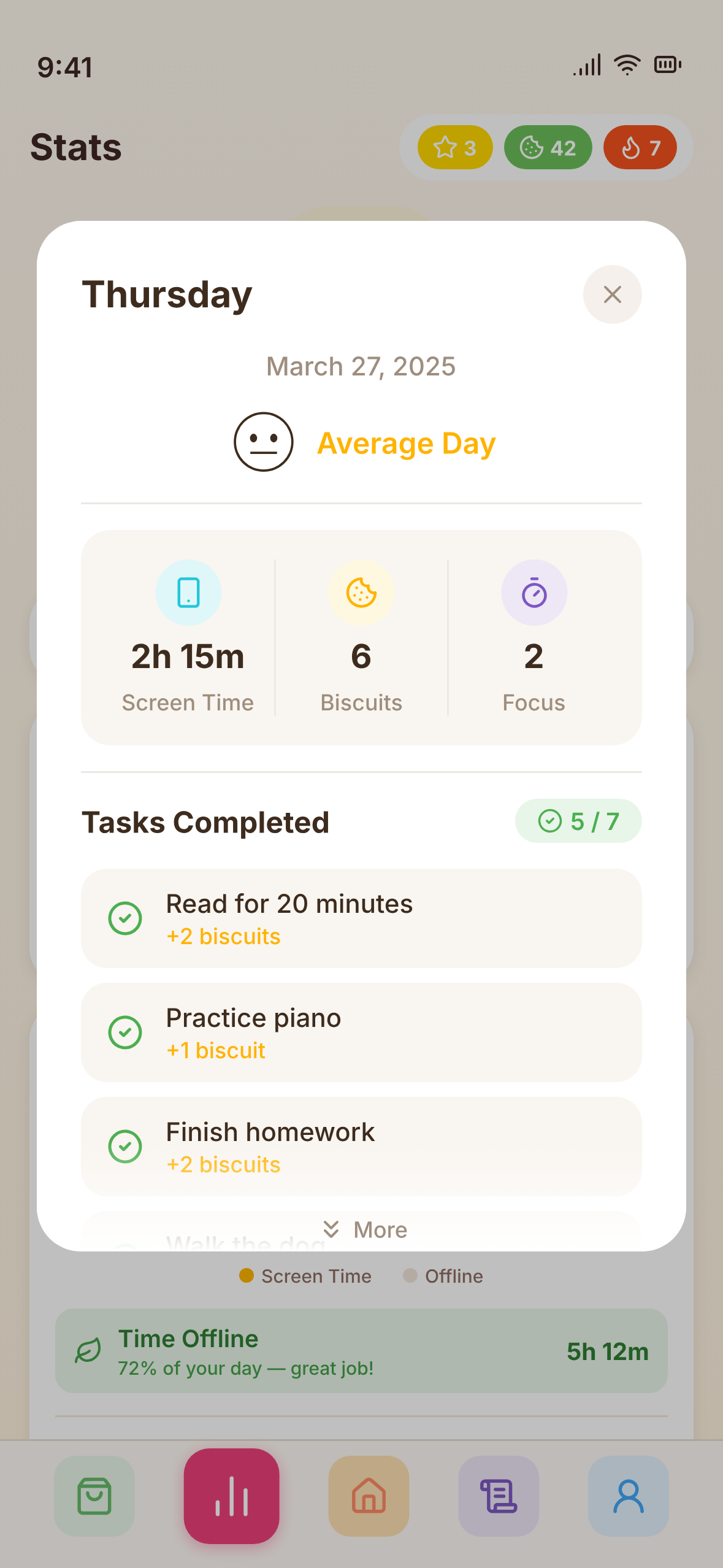Switch to the stats chart tab
Screen dimensions: 723x1568
click(x=231, y=1496)
